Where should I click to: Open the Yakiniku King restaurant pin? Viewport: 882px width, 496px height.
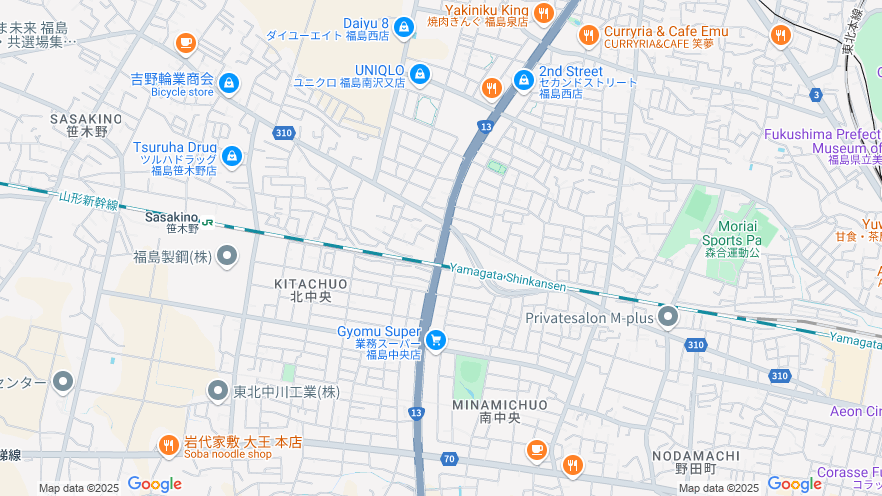(x=543, y=13)
